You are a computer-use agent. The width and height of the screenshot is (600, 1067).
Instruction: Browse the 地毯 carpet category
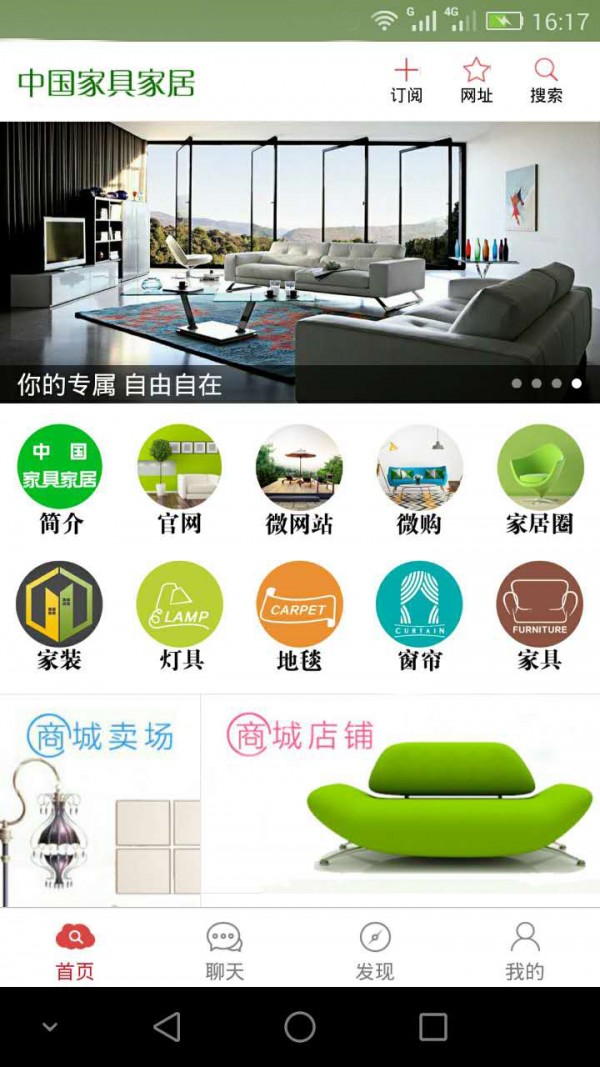click(299, 614)
